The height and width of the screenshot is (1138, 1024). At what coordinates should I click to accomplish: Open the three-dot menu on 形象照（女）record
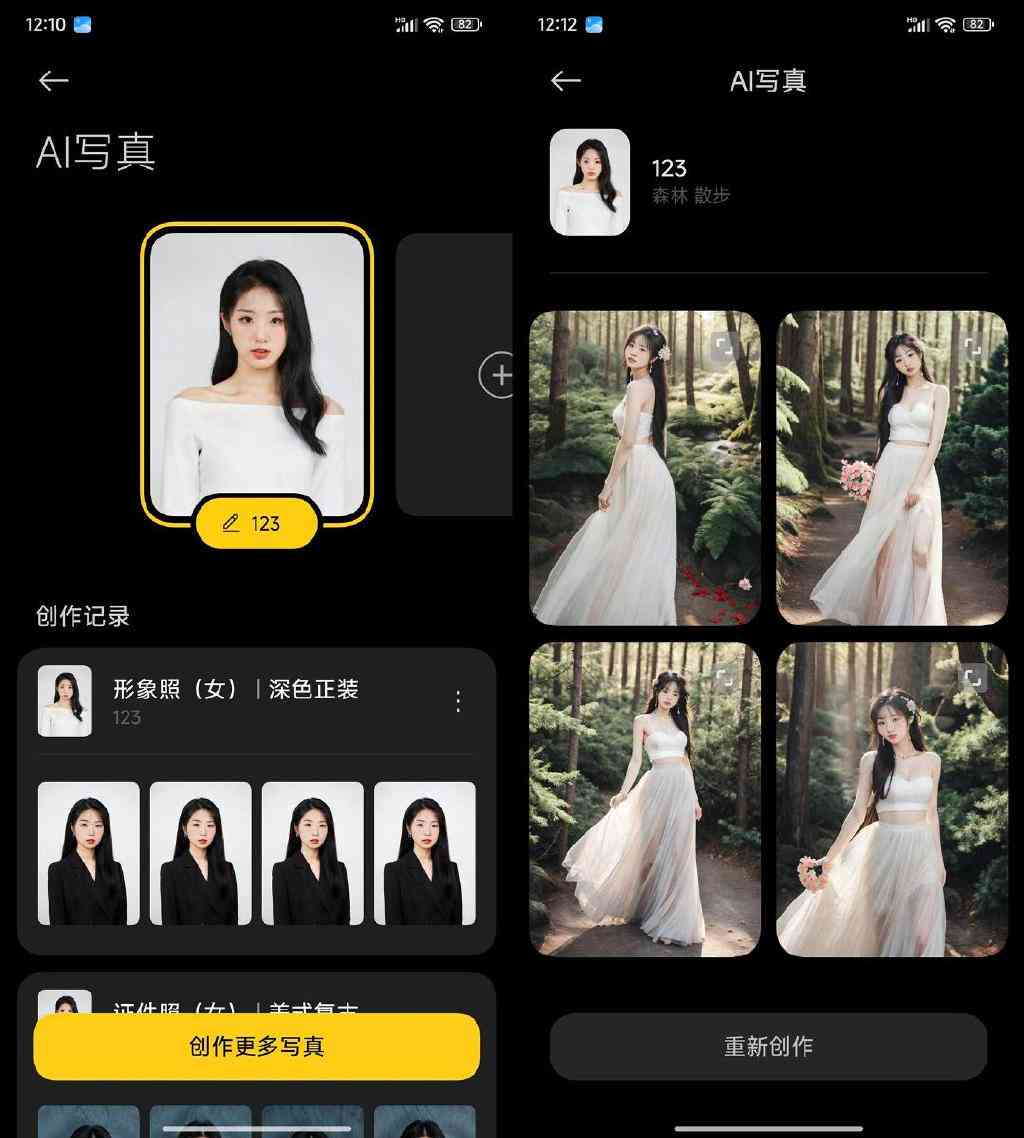[x=458, y=702]
